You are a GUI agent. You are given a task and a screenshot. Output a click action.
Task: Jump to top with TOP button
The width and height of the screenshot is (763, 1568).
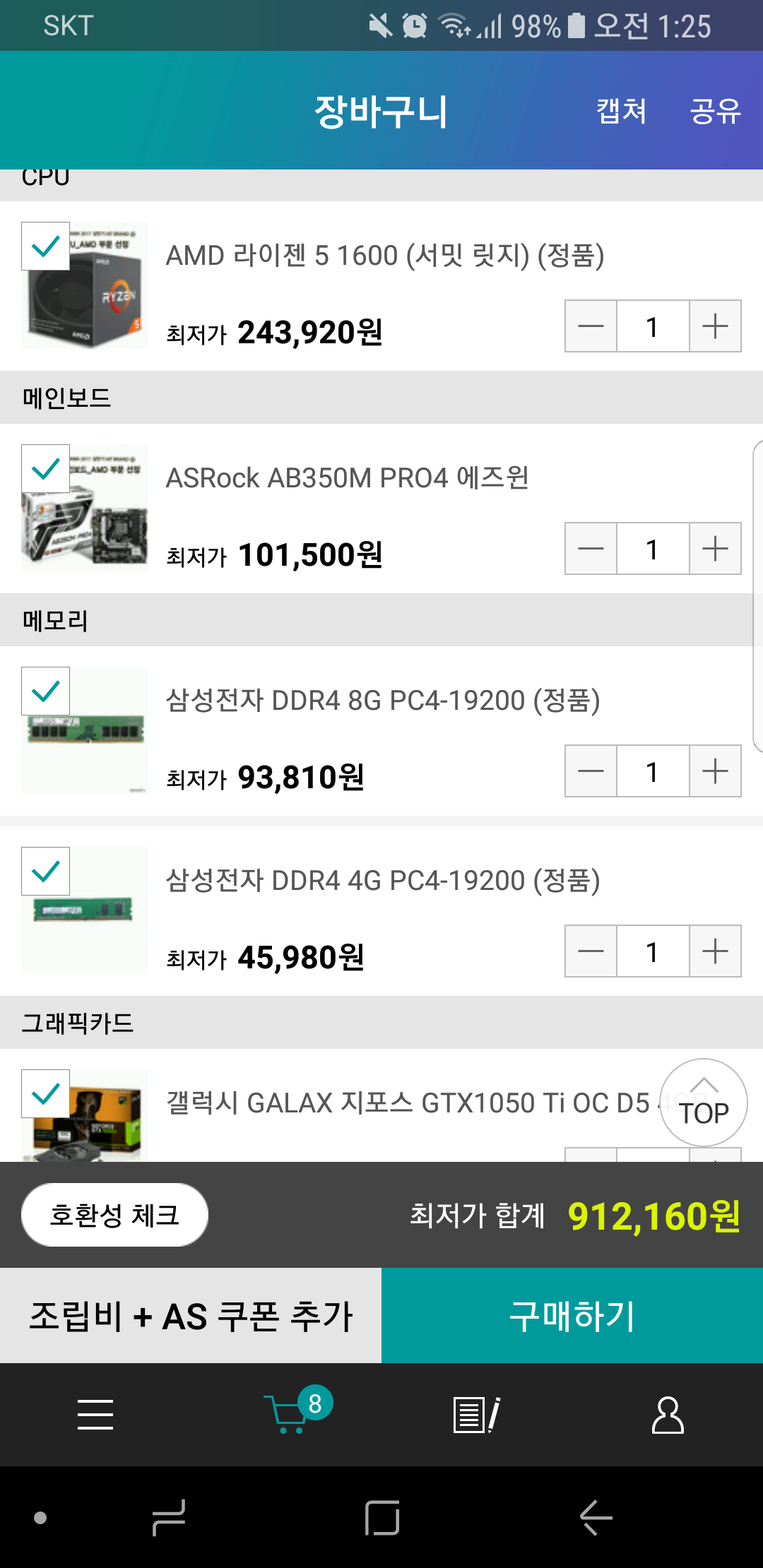[704, 1103]
